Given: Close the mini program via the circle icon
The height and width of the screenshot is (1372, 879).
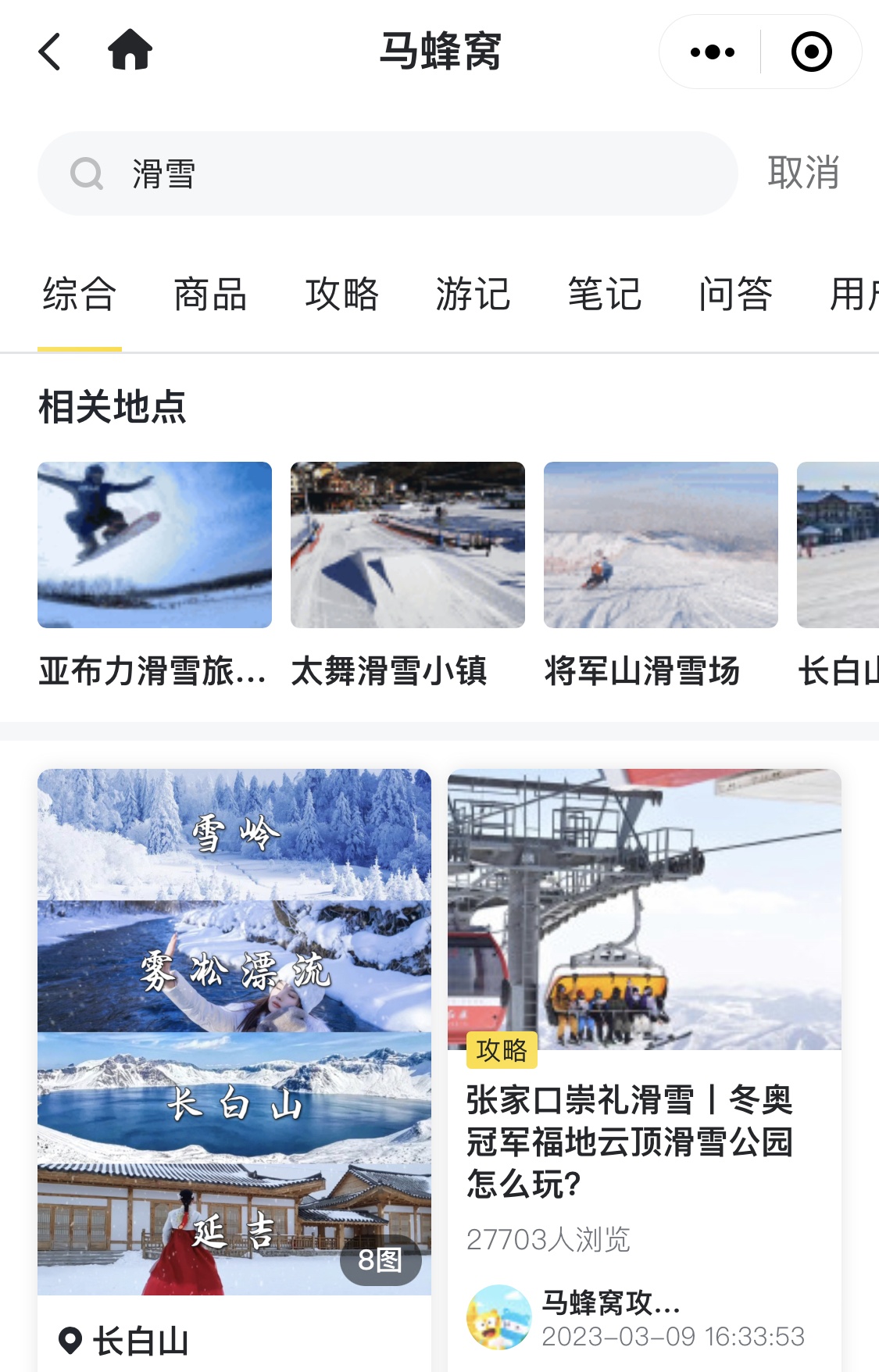Looking at the screenshot, I should [811, 52].
